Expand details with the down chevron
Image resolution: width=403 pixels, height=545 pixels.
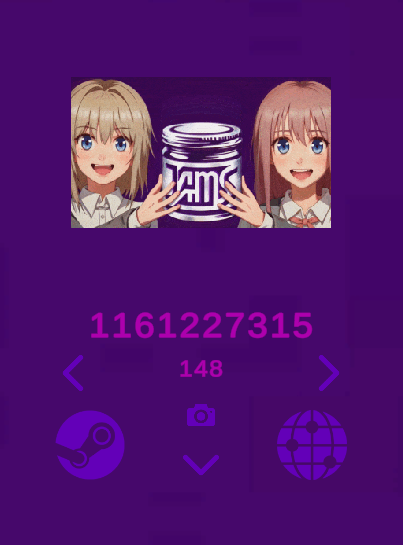(x=201, y=464)
